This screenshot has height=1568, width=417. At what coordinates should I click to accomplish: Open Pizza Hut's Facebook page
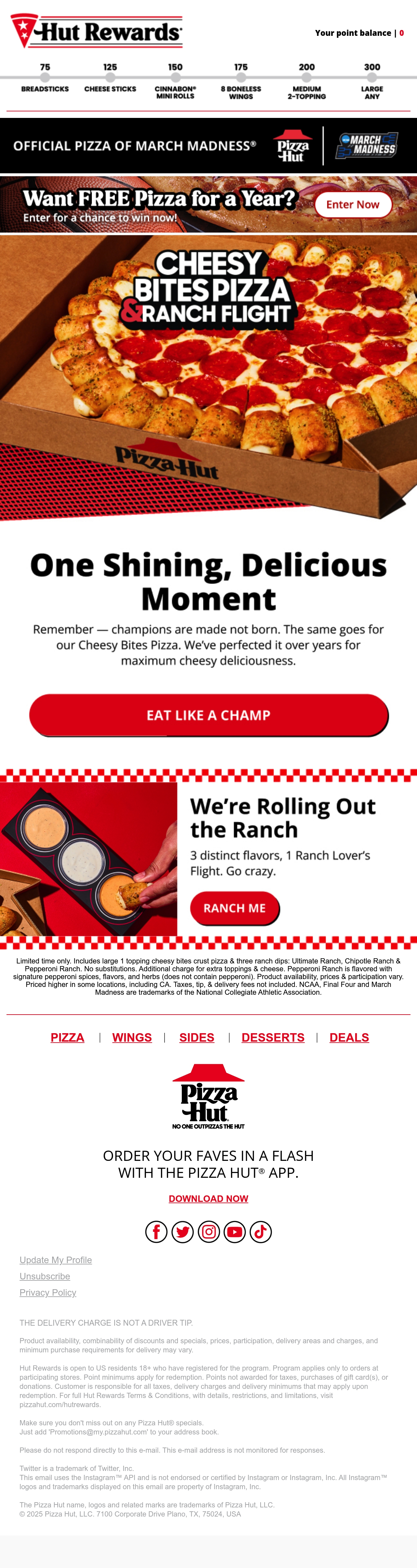pos(156,1232)
